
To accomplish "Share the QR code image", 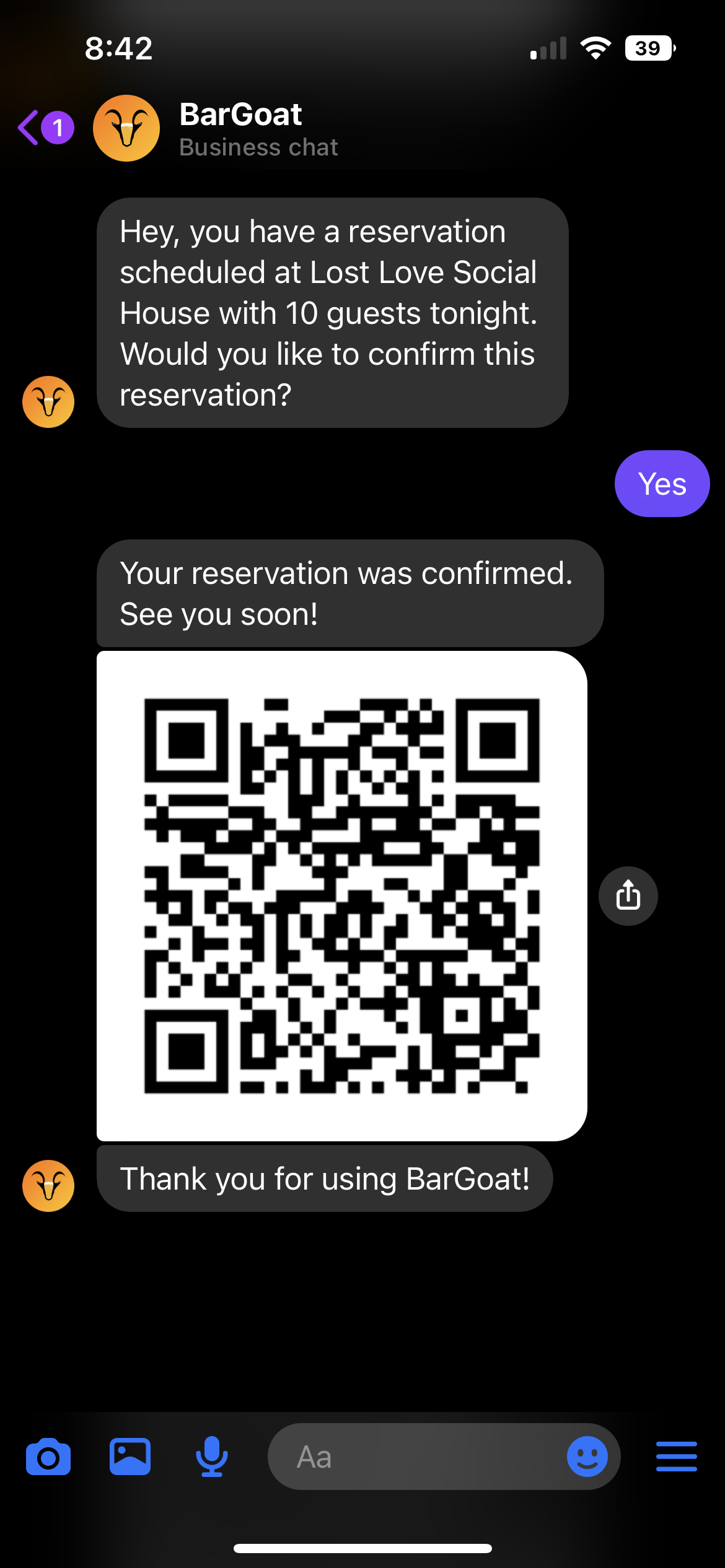I will coord(628,895).
